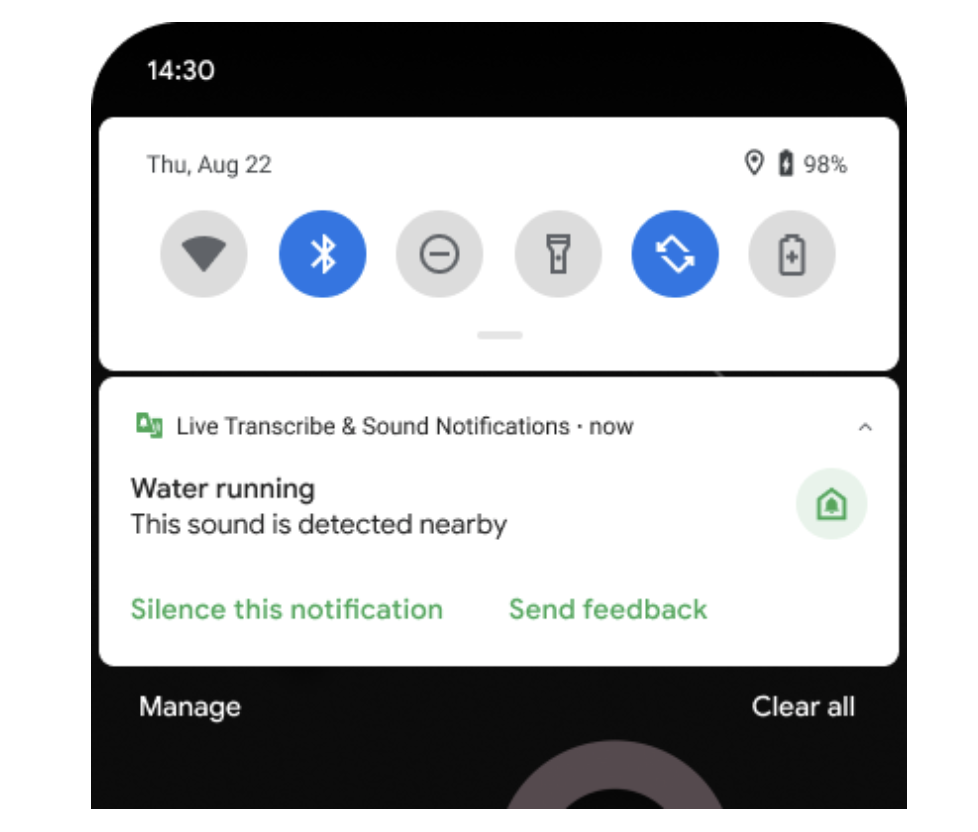Image resolution: width=978 pixels, height=832 pixels.
Task: Send feedback on sound notification
Action: (x=608, y=609)
